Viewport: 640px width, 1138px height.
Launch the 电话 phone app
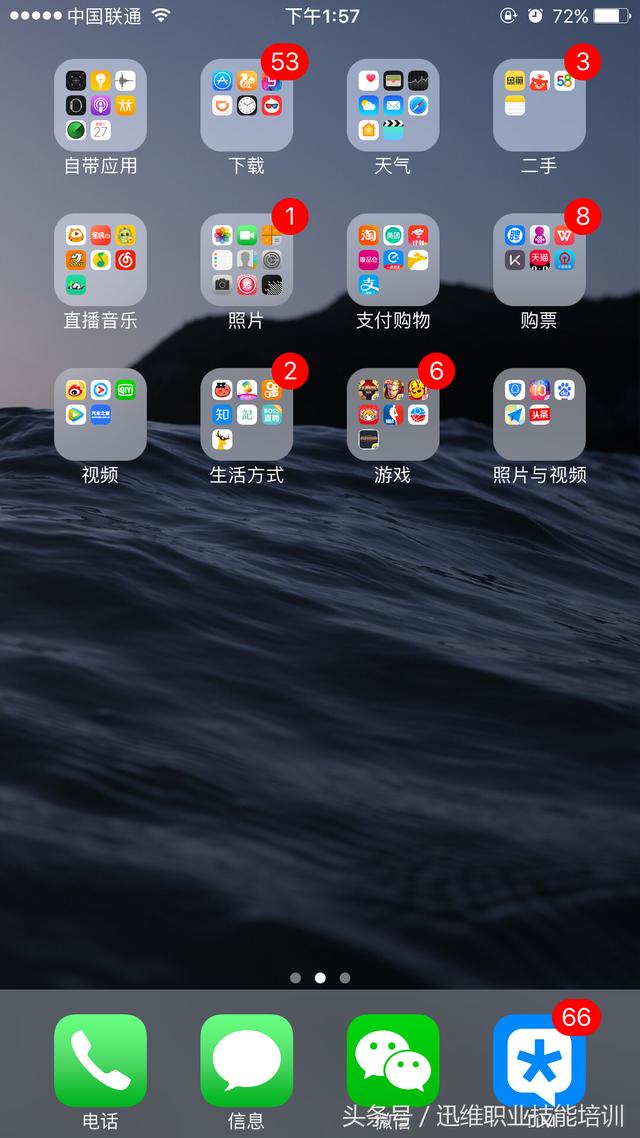(100, 1060)
